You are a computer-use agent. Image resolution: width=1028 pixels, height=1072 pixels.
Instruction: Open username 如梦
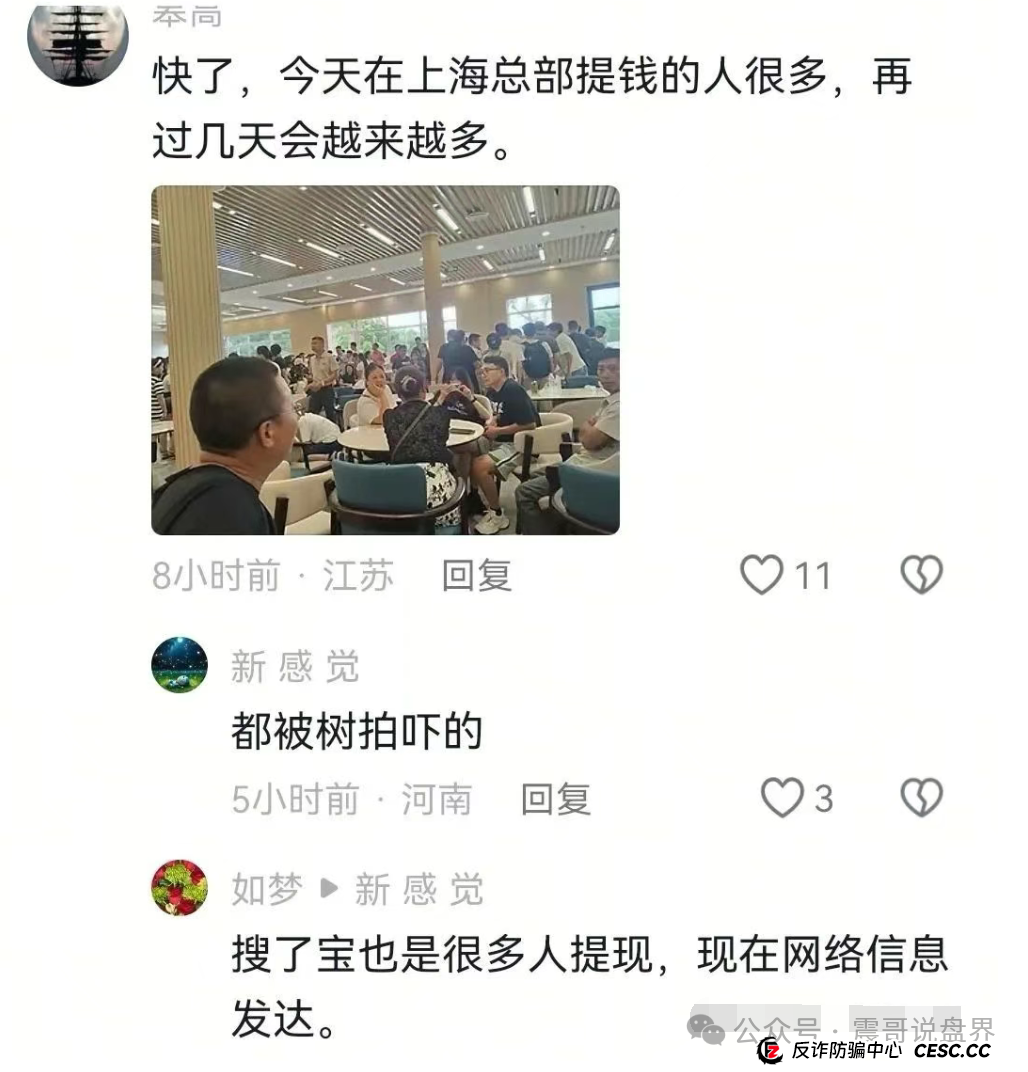pyautogui.click(x=264, y=888)
